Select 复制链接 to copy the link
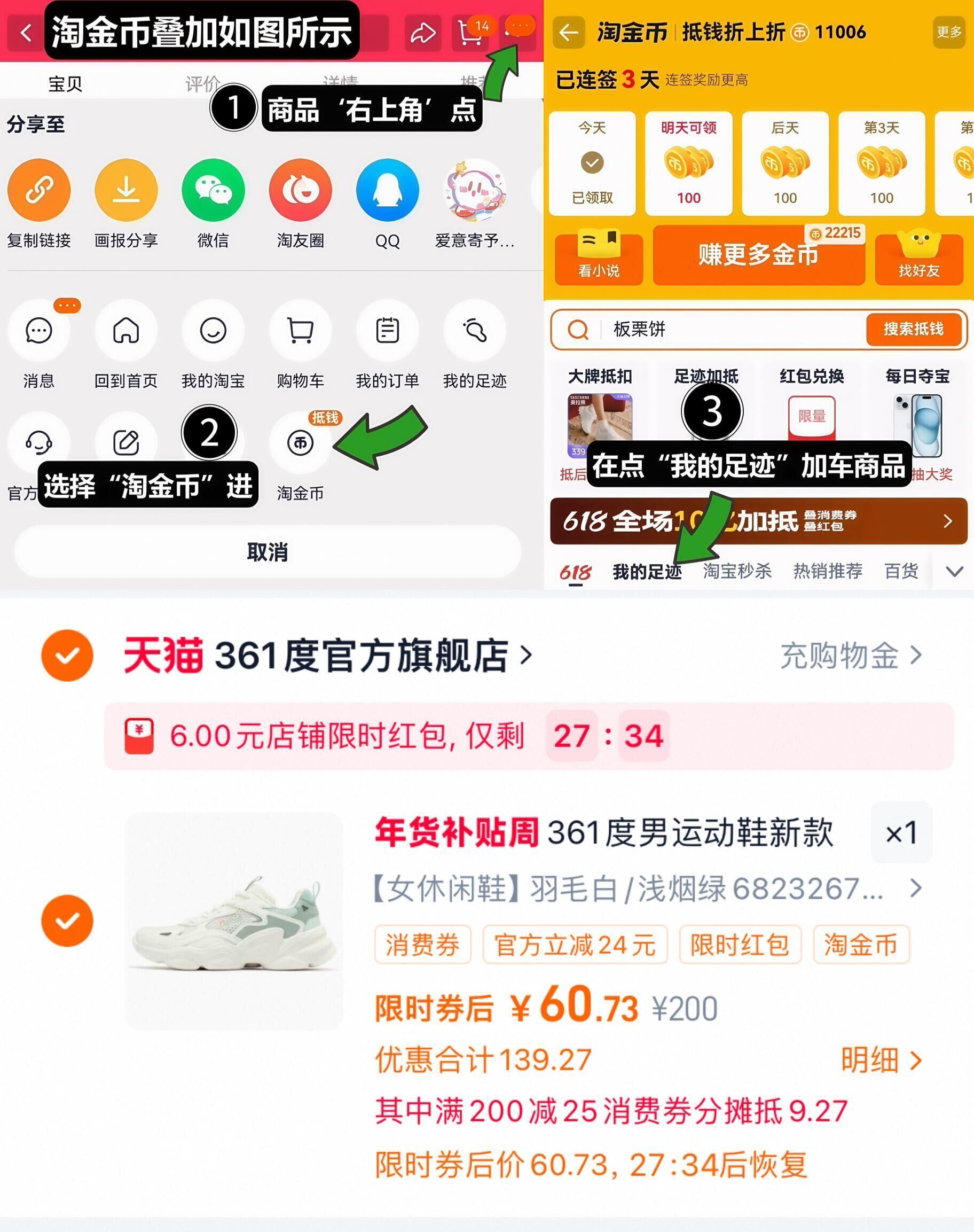The image size is (974, 1232). (x=39, y=191)
